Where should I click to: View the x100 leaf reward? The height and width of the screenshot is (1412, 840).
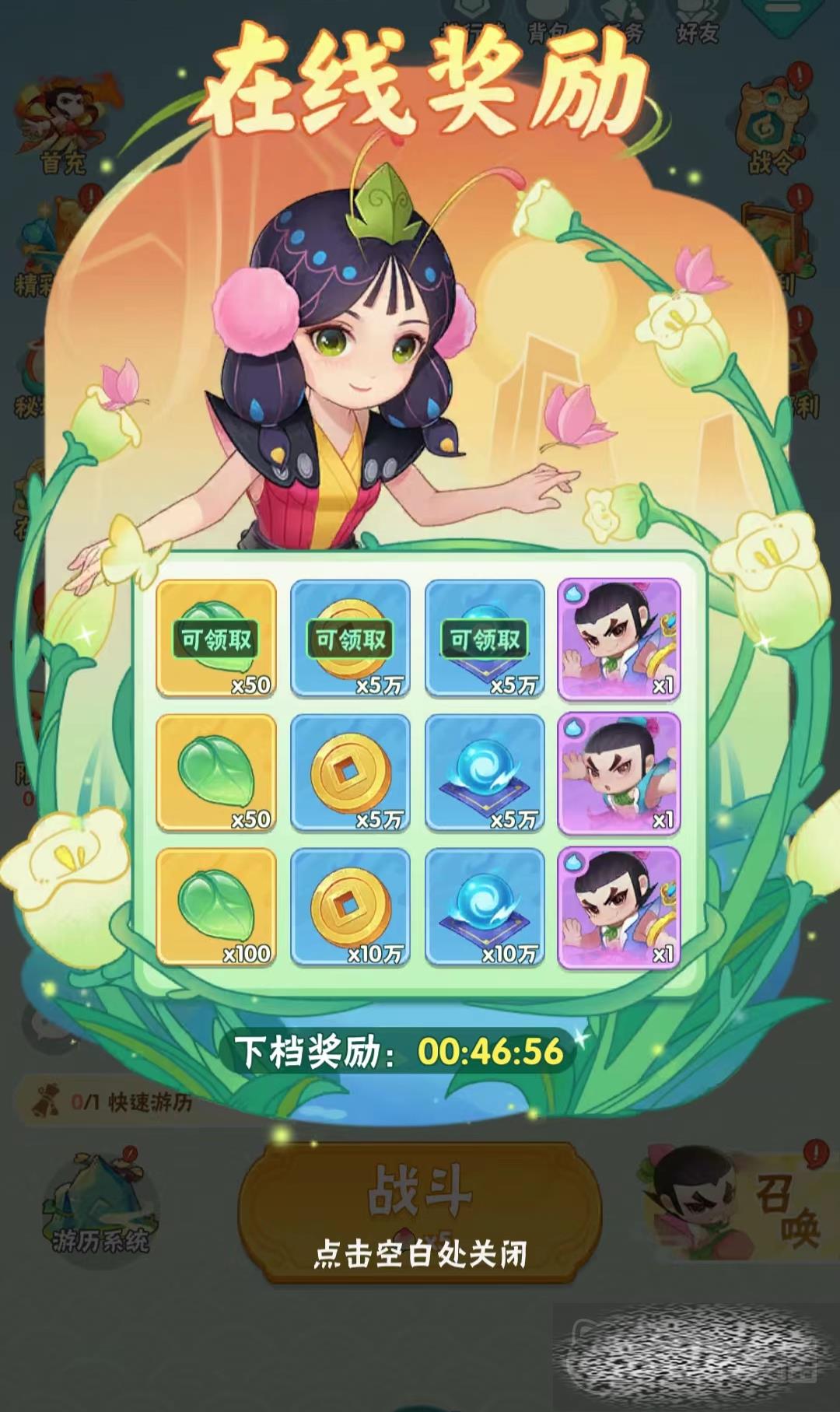point(216,907)
